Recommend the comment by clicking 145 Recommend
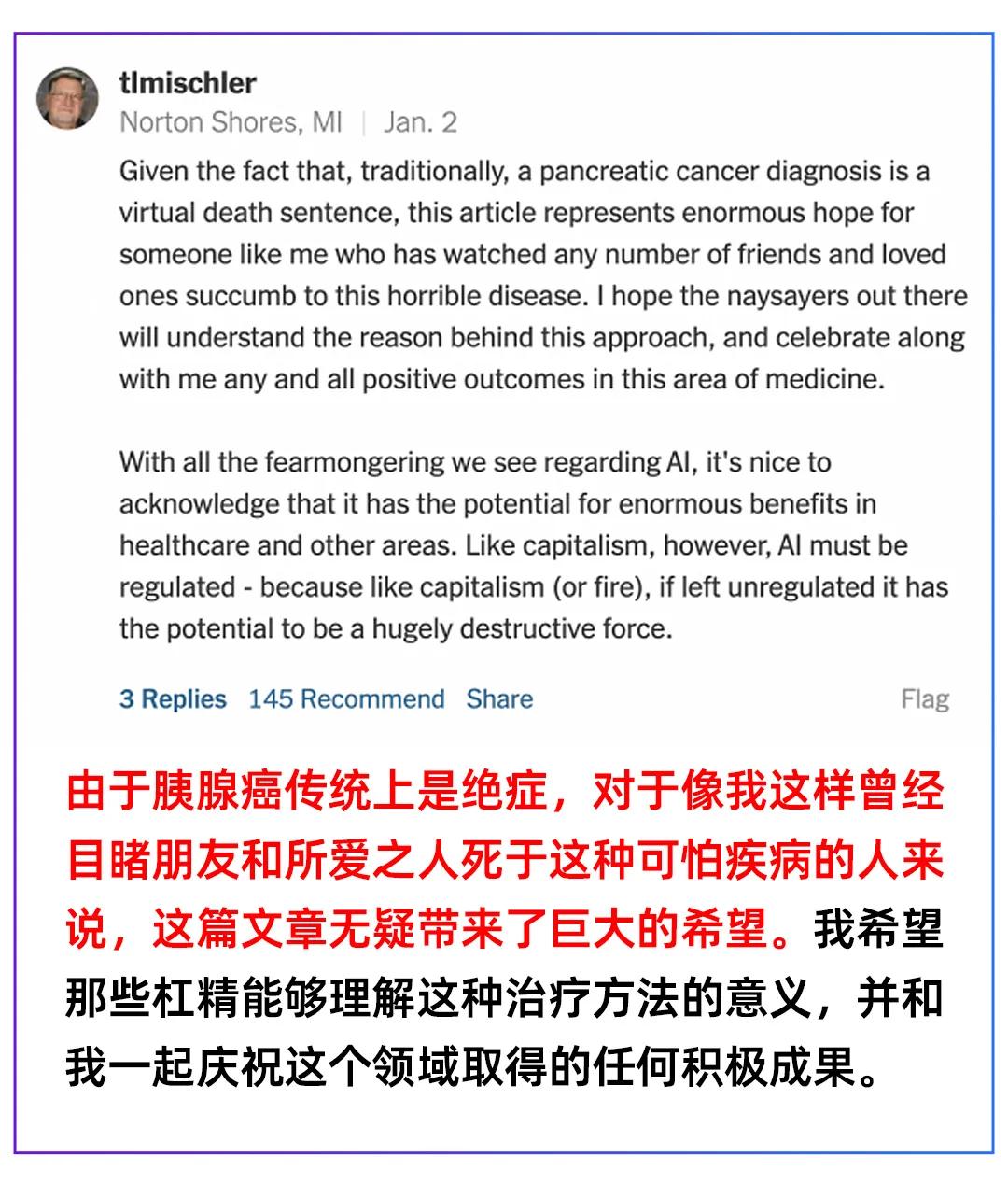 345,698
